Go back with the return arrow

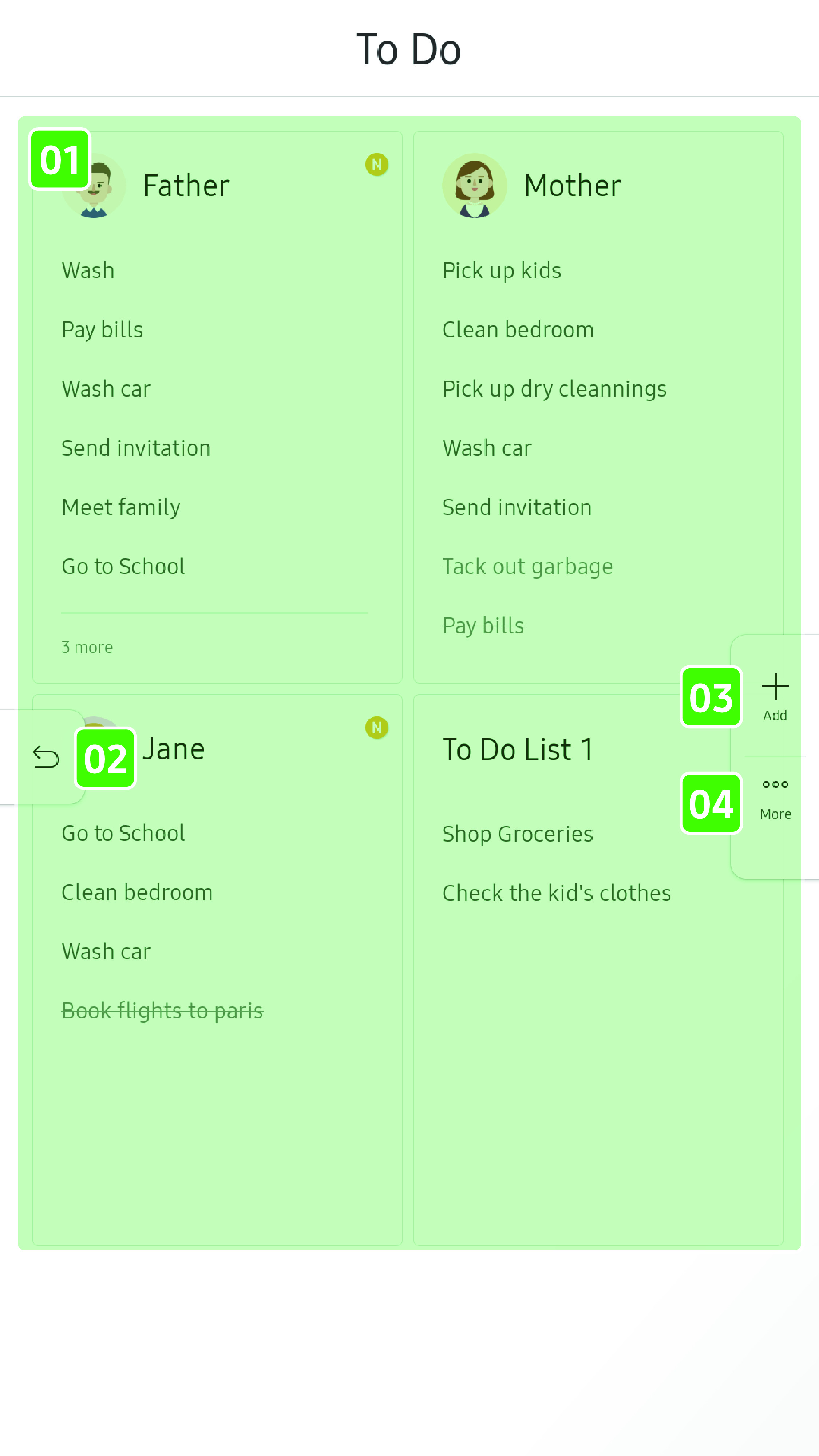click(x=46, y=757)
